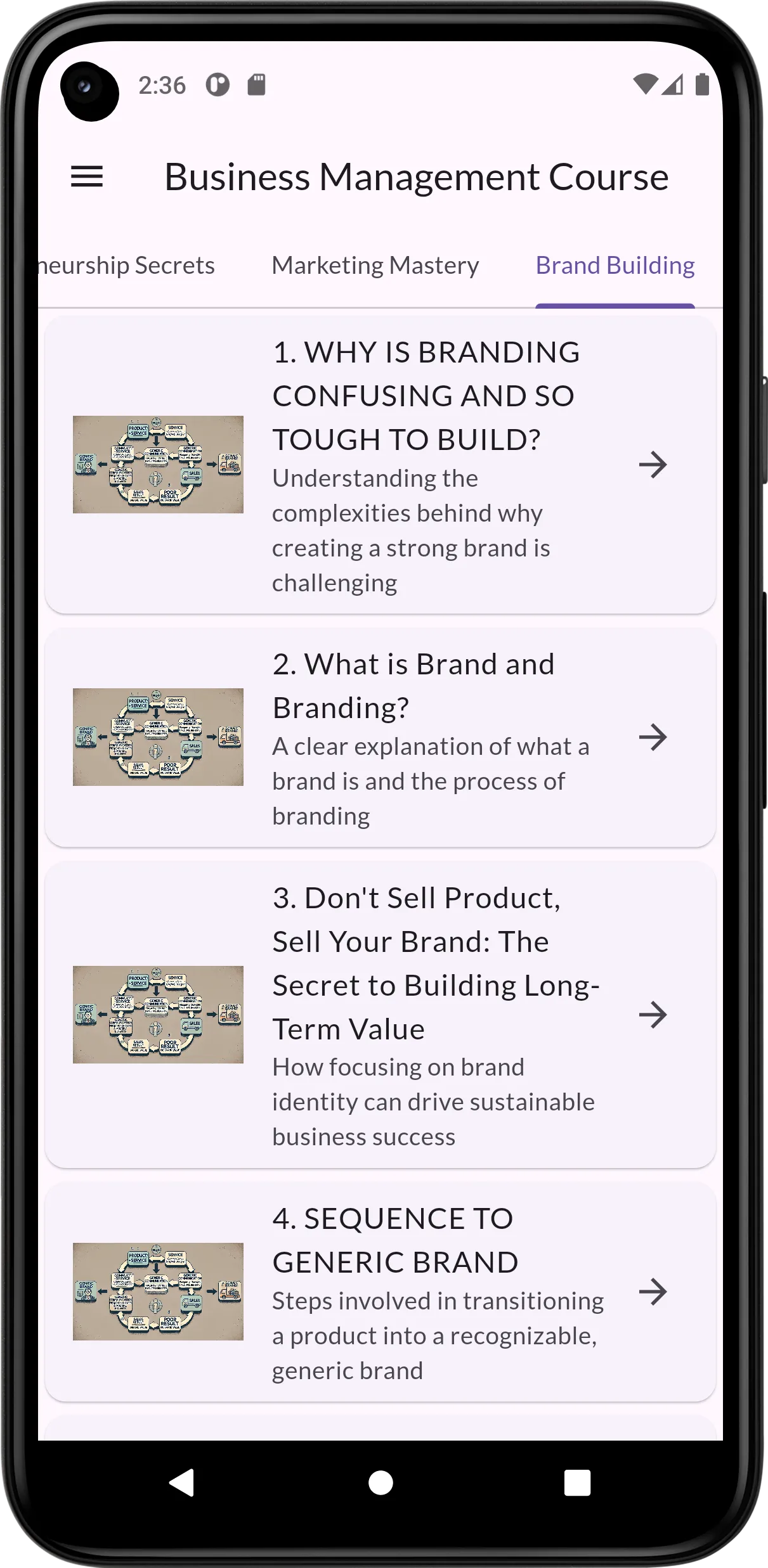Open lesson 4 Sequence to Generic Brand

[x=381, y=1292]
